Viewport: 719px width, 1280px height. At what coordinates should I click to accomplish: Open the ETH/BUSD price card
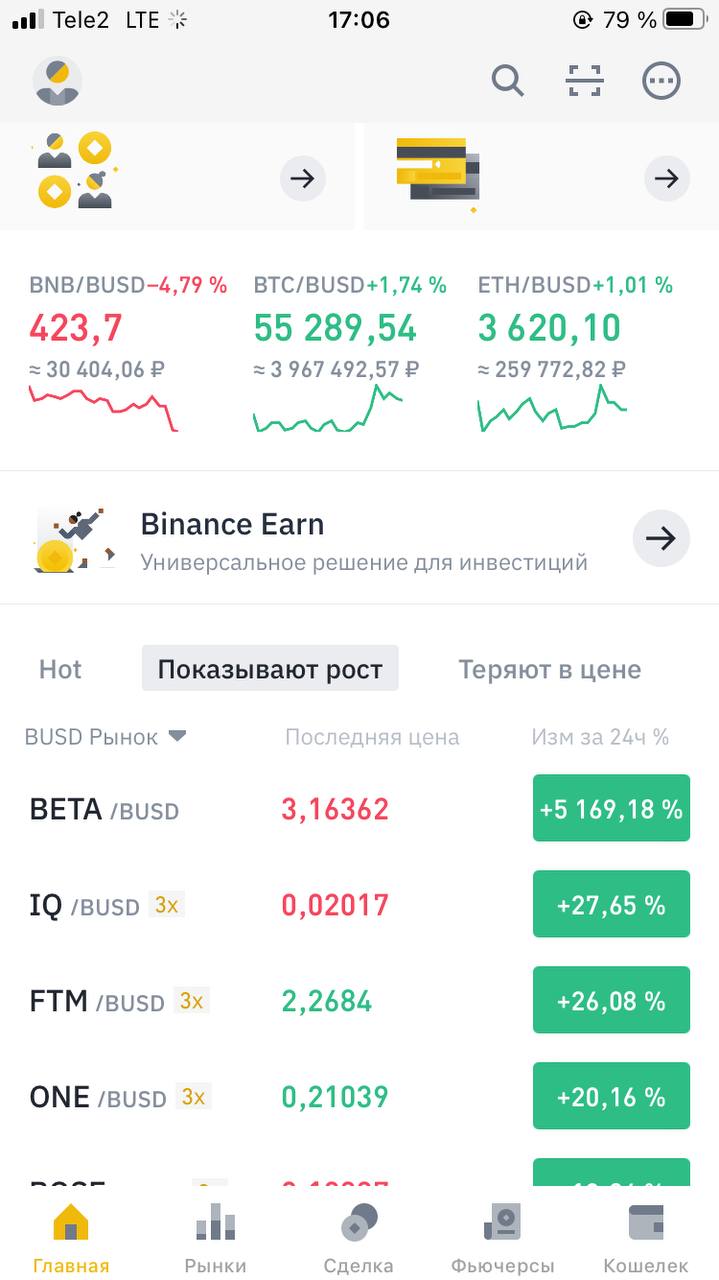pos(576,352)
